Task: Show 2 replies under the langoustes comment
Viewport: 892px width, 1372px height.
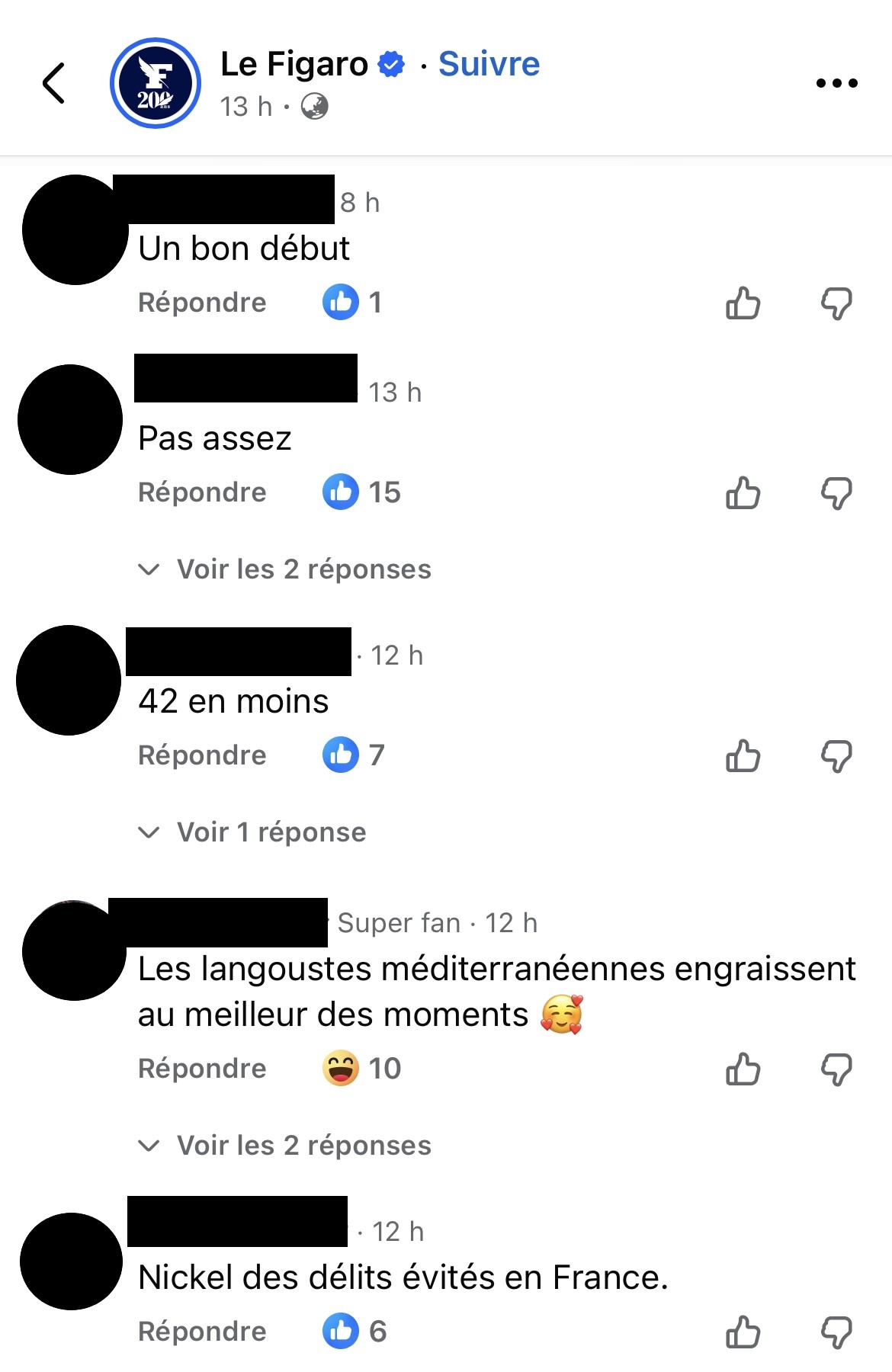Action: [x=303, y=1146]
